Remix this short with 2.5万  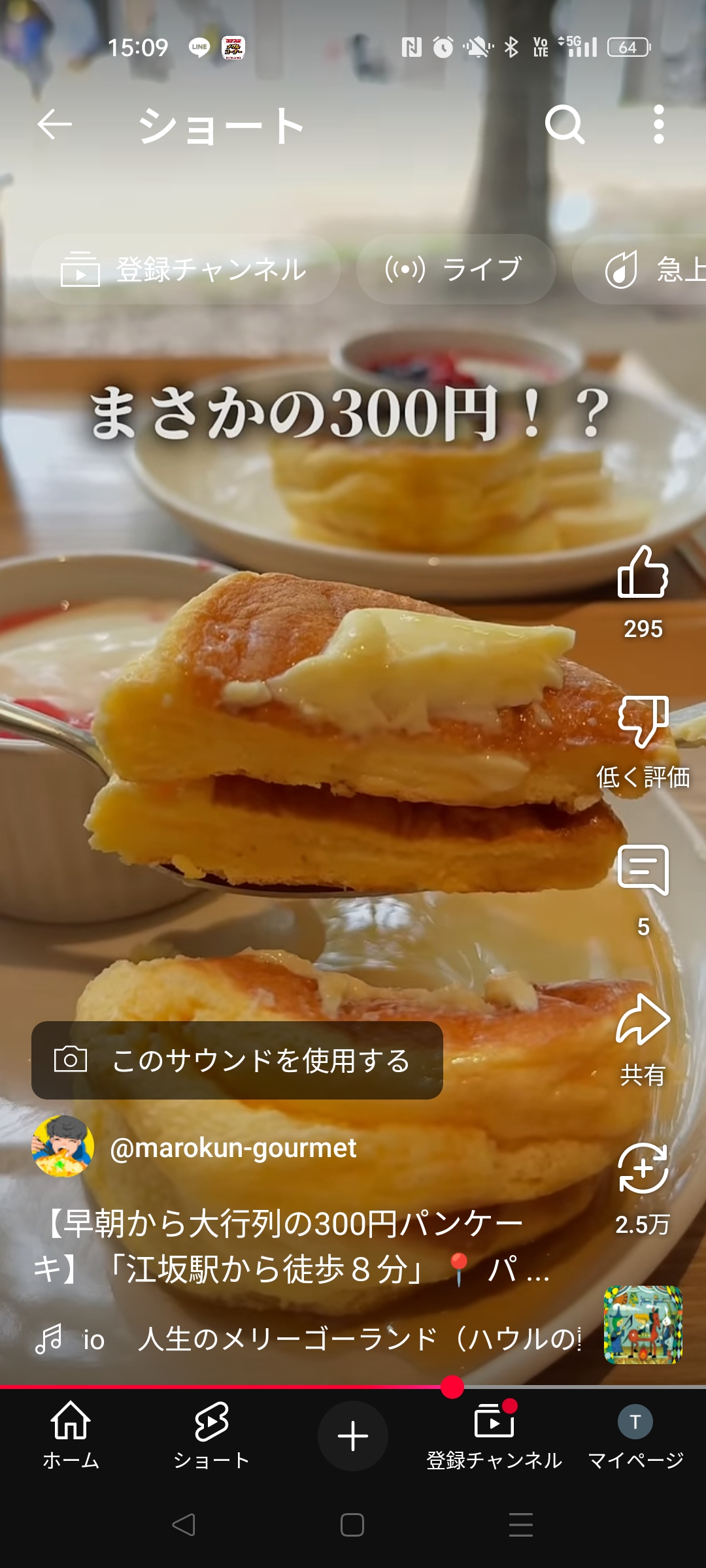point(643,1169)
